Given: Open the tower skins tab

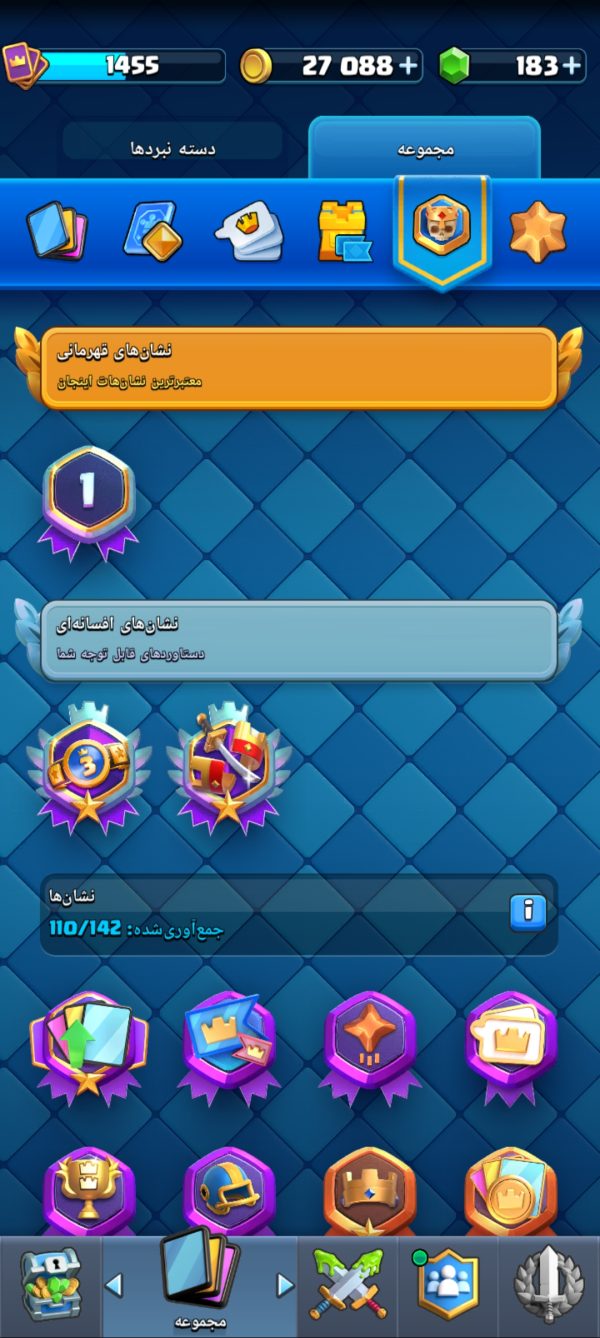Looking at the screenshot, I should pyautogui.click(x=343, y=231).
